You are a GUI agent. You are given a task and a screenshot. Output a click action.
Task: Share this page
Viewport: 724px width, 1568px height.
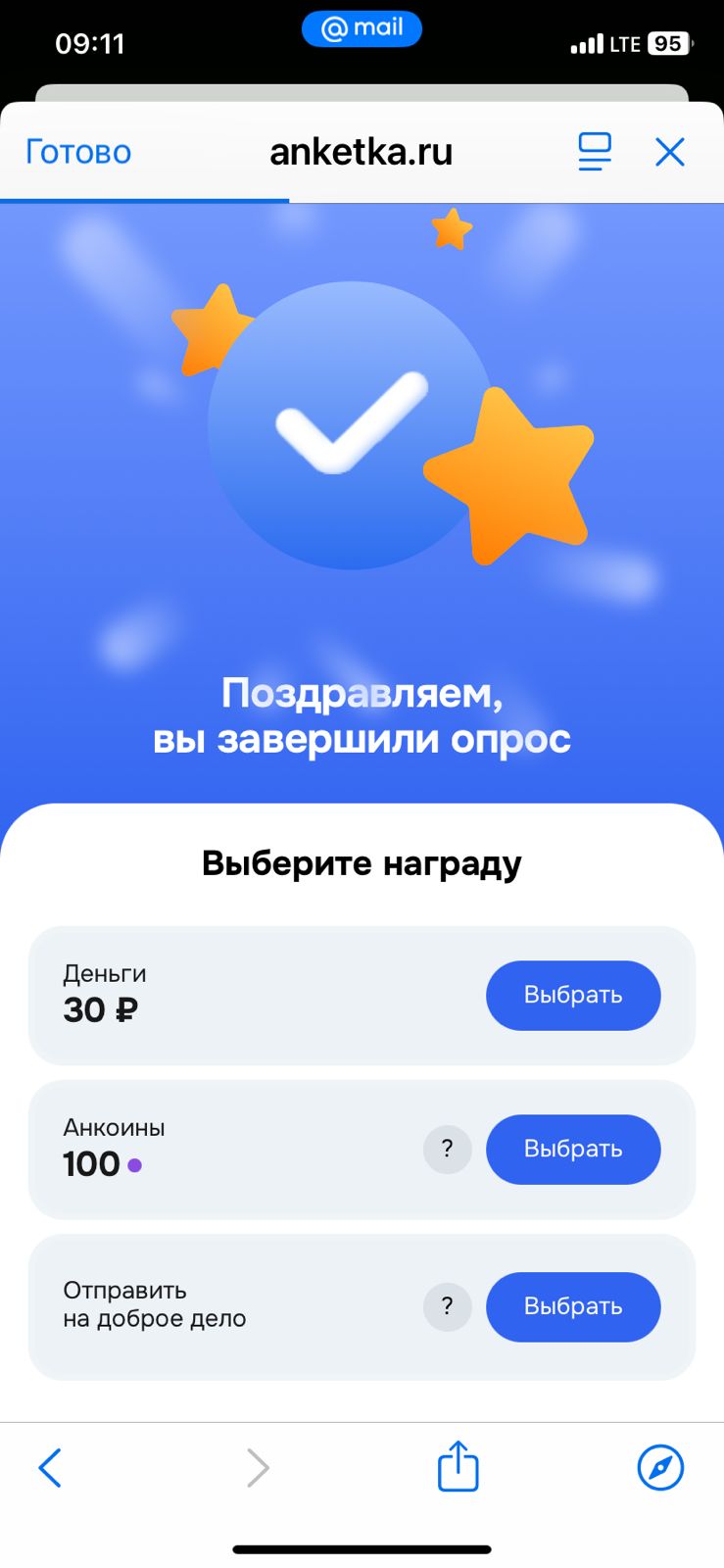(x=458, y=1467)
